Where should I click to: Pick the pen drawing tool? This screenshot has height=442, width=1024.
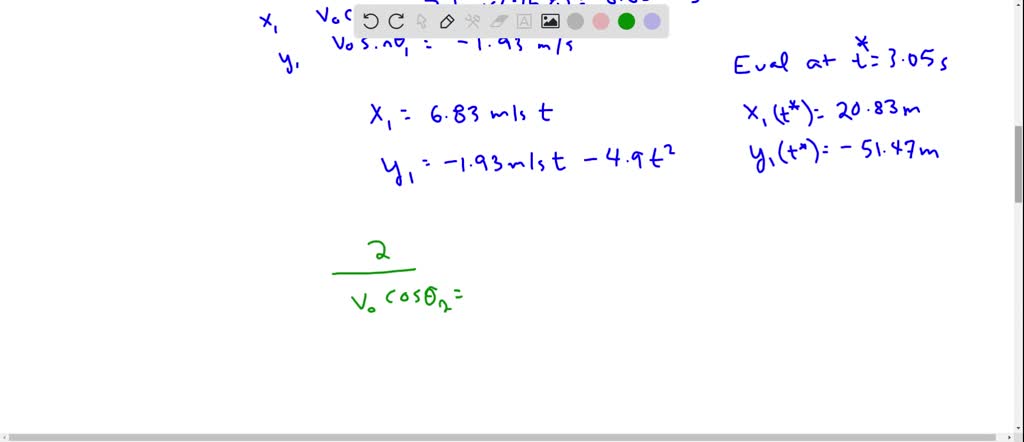pyautogui.click(x=447, y=21)
